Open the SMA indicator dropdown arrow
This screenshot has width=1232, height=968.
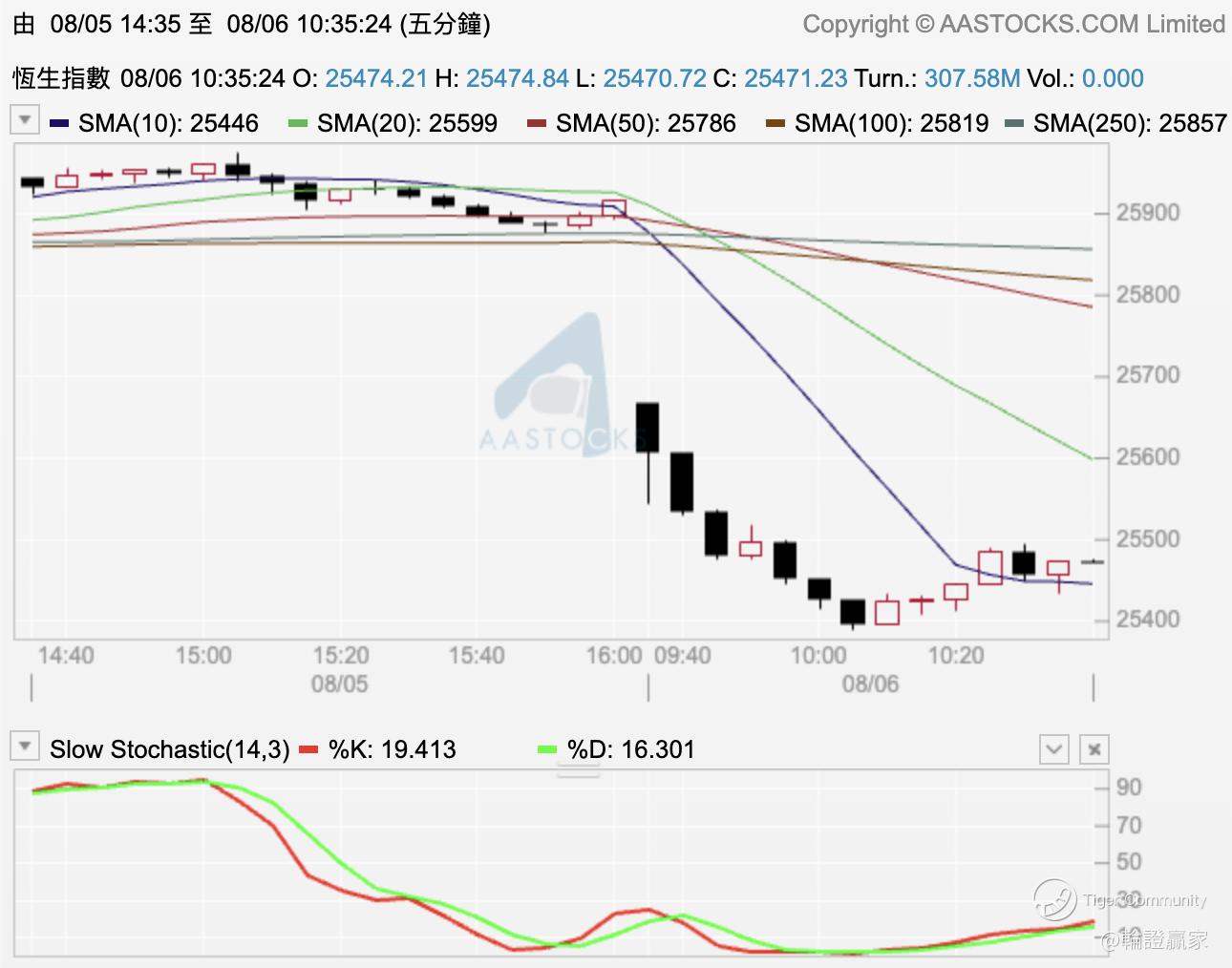25,120
